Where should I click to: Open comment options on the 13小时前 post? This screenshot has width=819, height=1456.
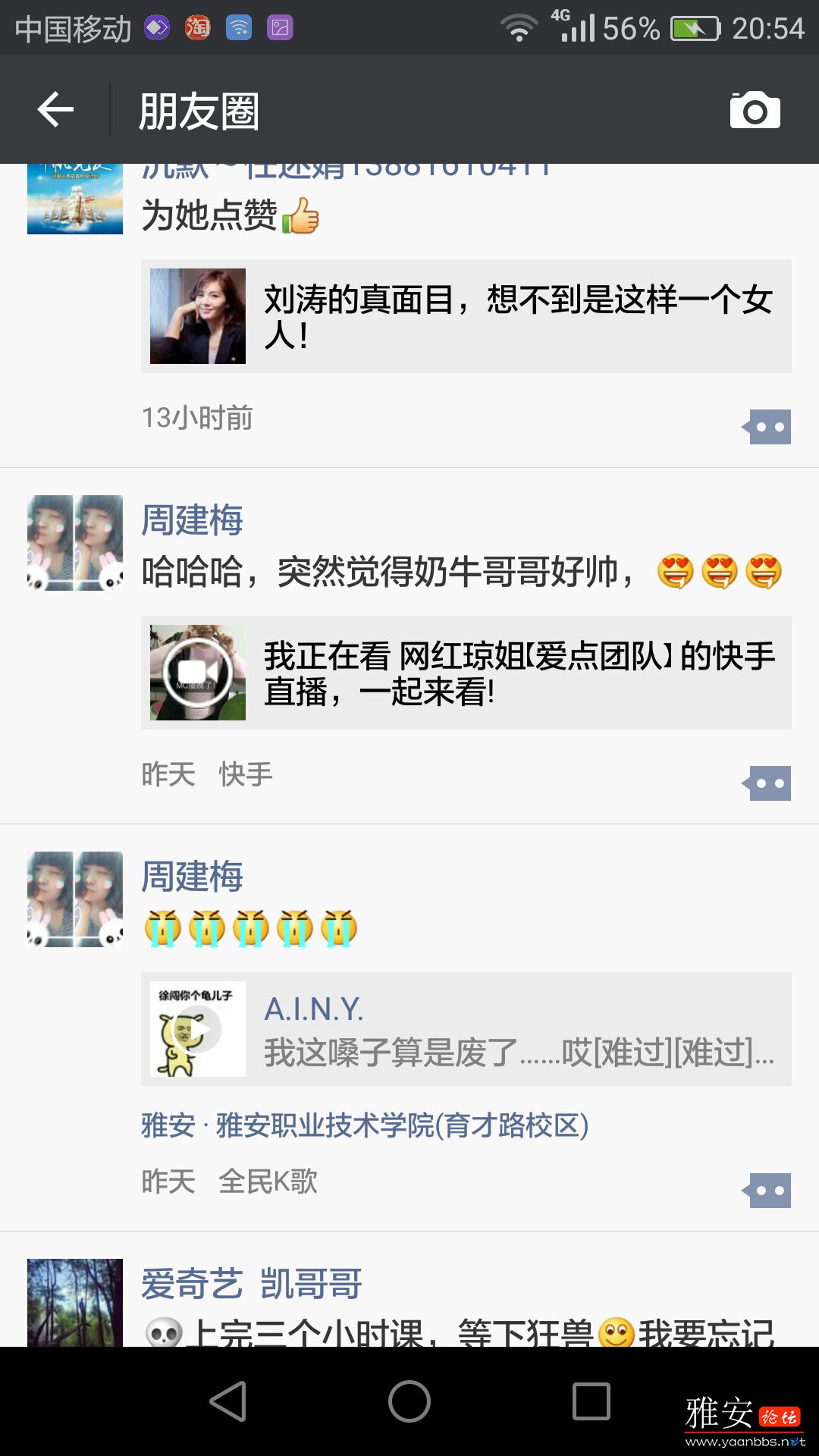pyautogui.click(x=768, y=427)
